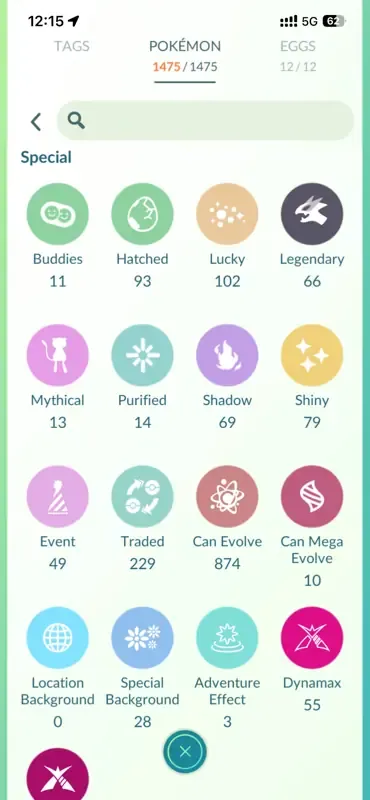Filter by Special Background

coord(142,638)
